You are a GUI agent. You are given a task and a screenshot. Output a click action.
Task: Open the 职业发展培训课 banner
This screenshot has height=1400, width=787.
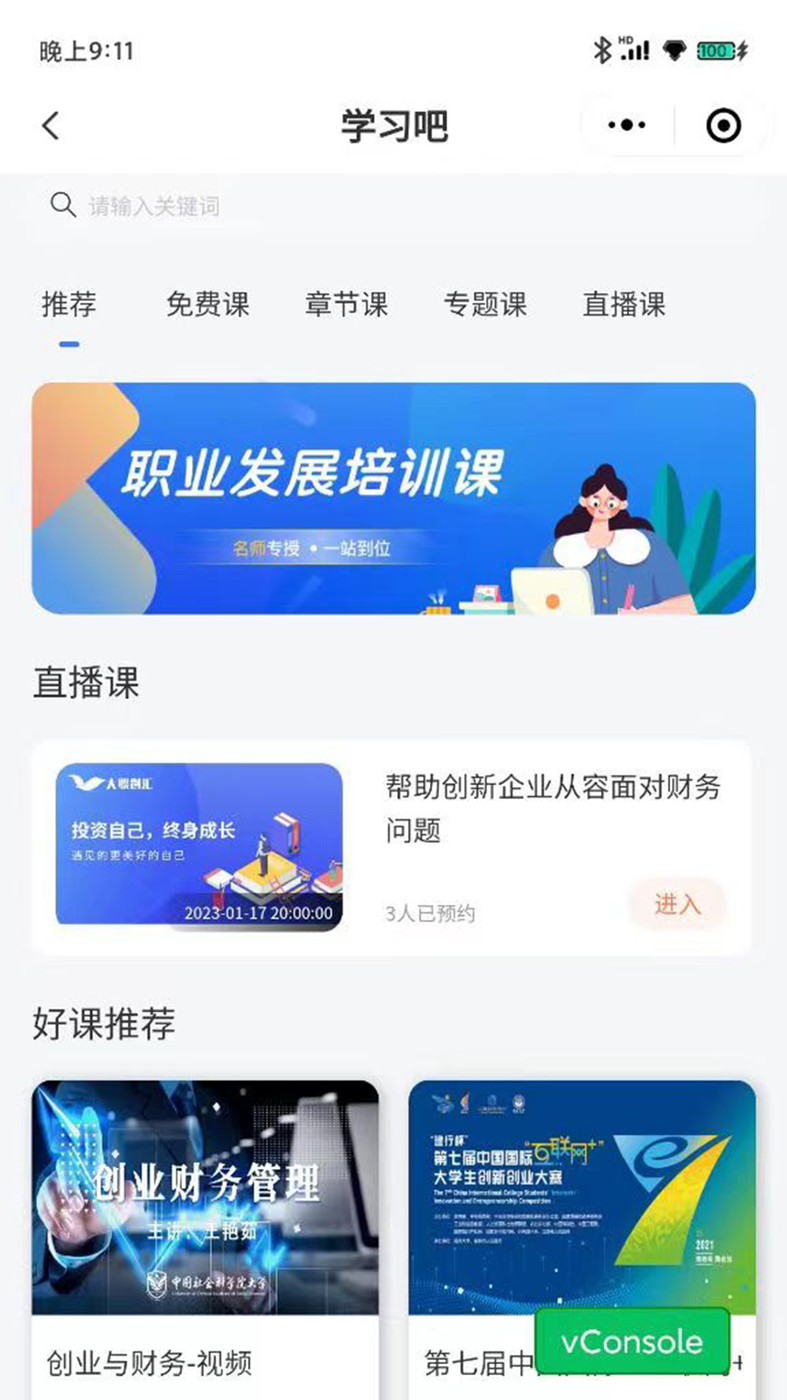pyautogui.click(x=393, y=498)
